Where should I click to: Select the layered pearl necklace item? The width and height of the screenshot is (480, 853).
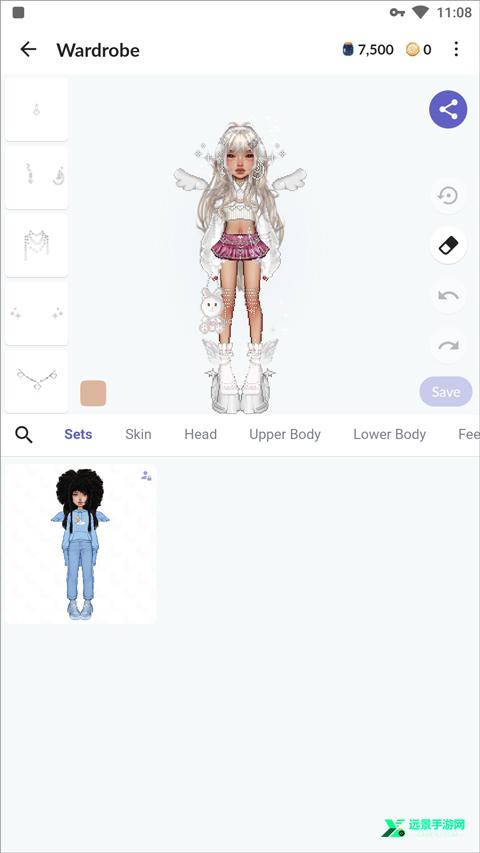pos(36,245)
